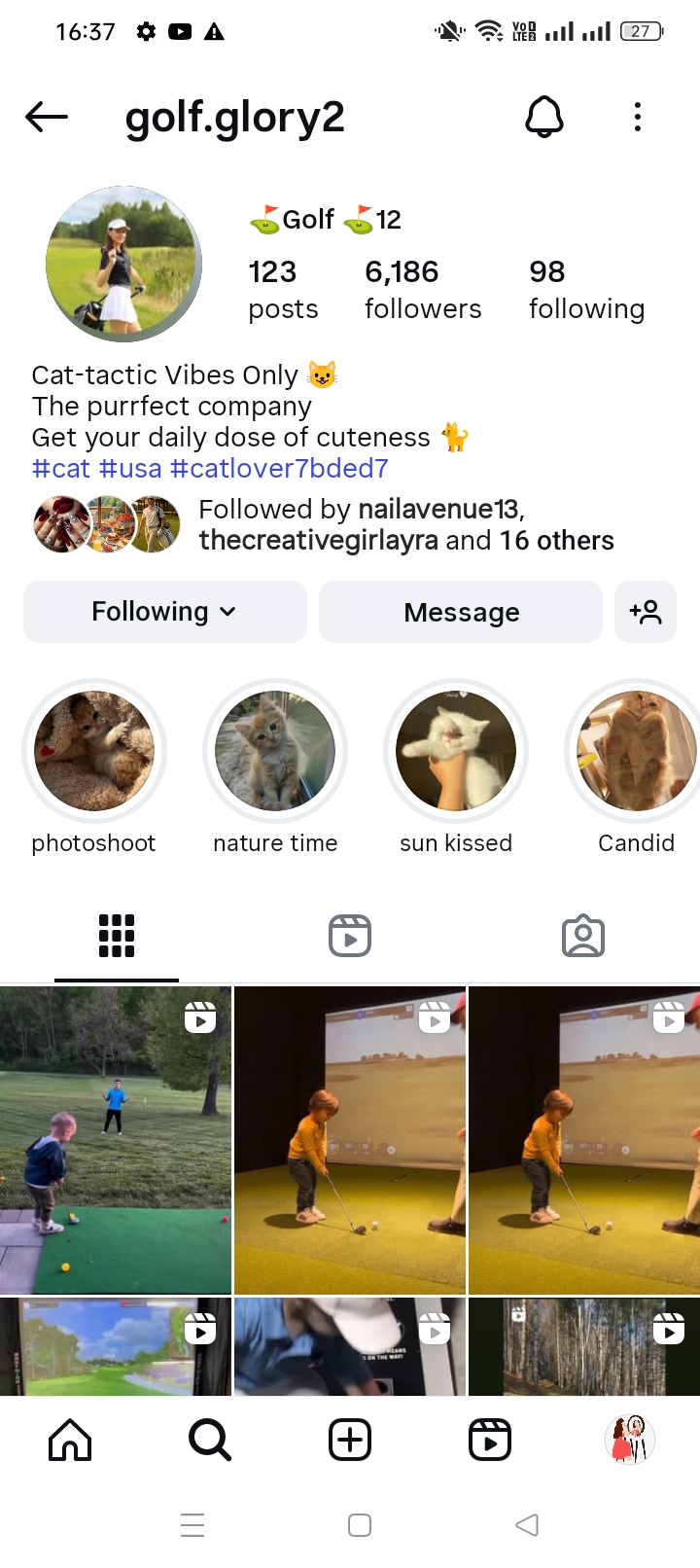
Task: Open the outdoor kid golfing reel
Action: pyautogui.click(x=116, y=1140)
